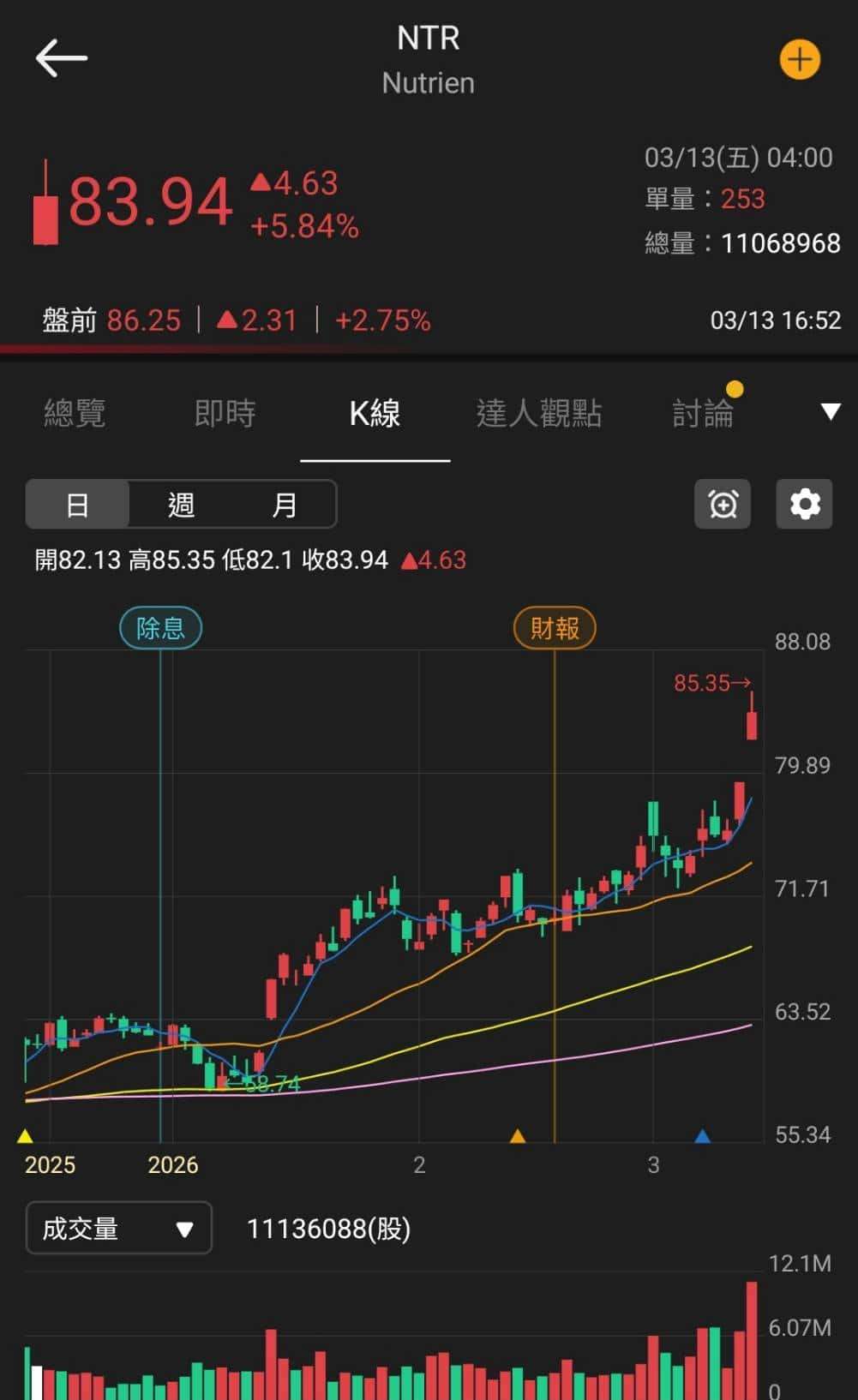Screen dimensions: 858x1400
Task: Switch to 週 weekly candlestick view
Action: click(180, 505)
